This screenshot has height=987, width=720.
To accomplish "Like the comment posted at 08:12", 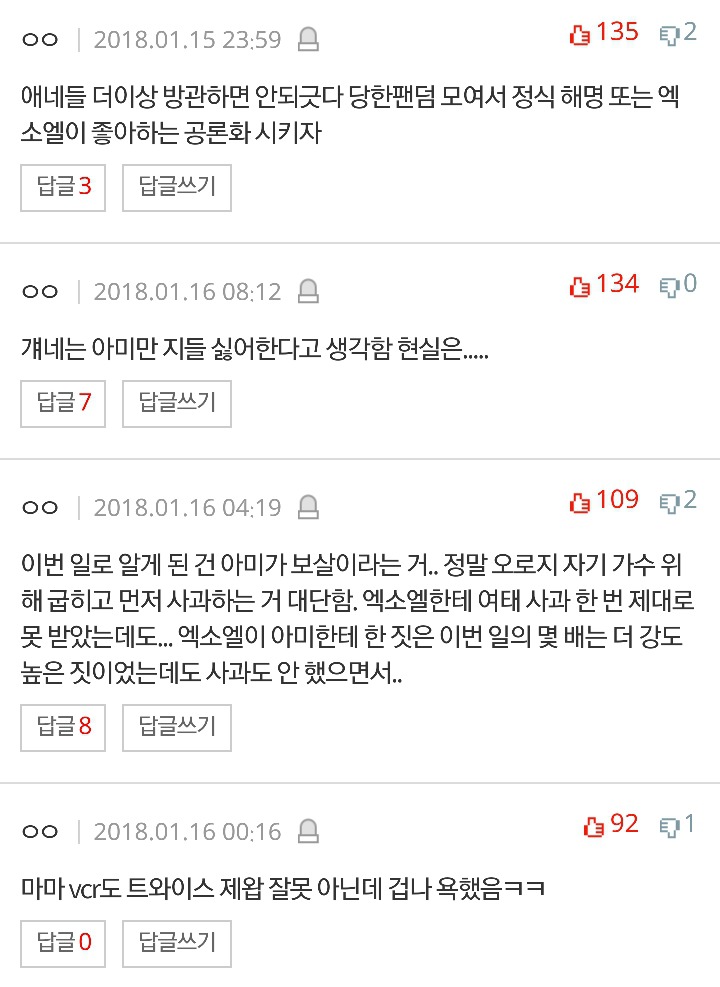I will [604, 285].
